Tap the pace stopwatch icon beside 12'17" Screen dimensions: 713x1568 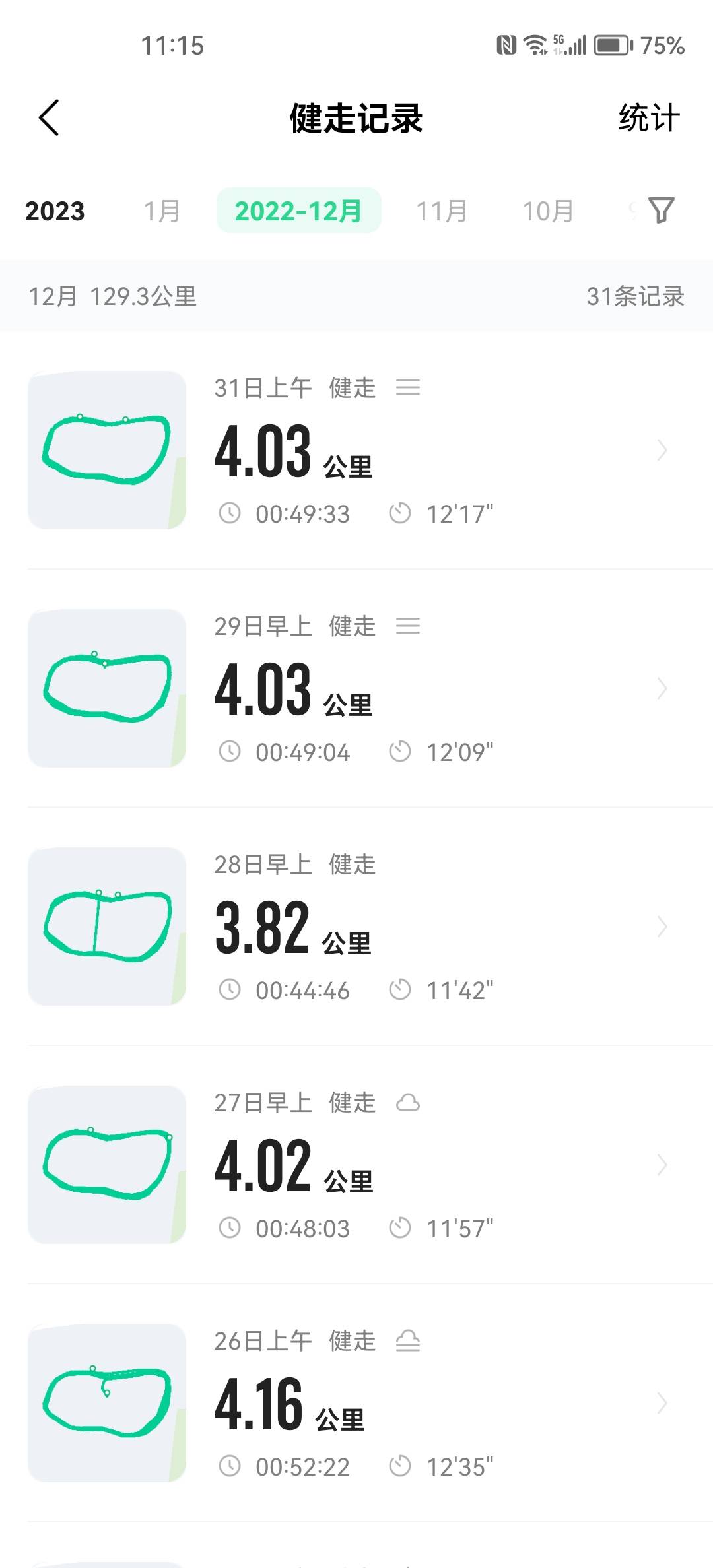(401, 513)
